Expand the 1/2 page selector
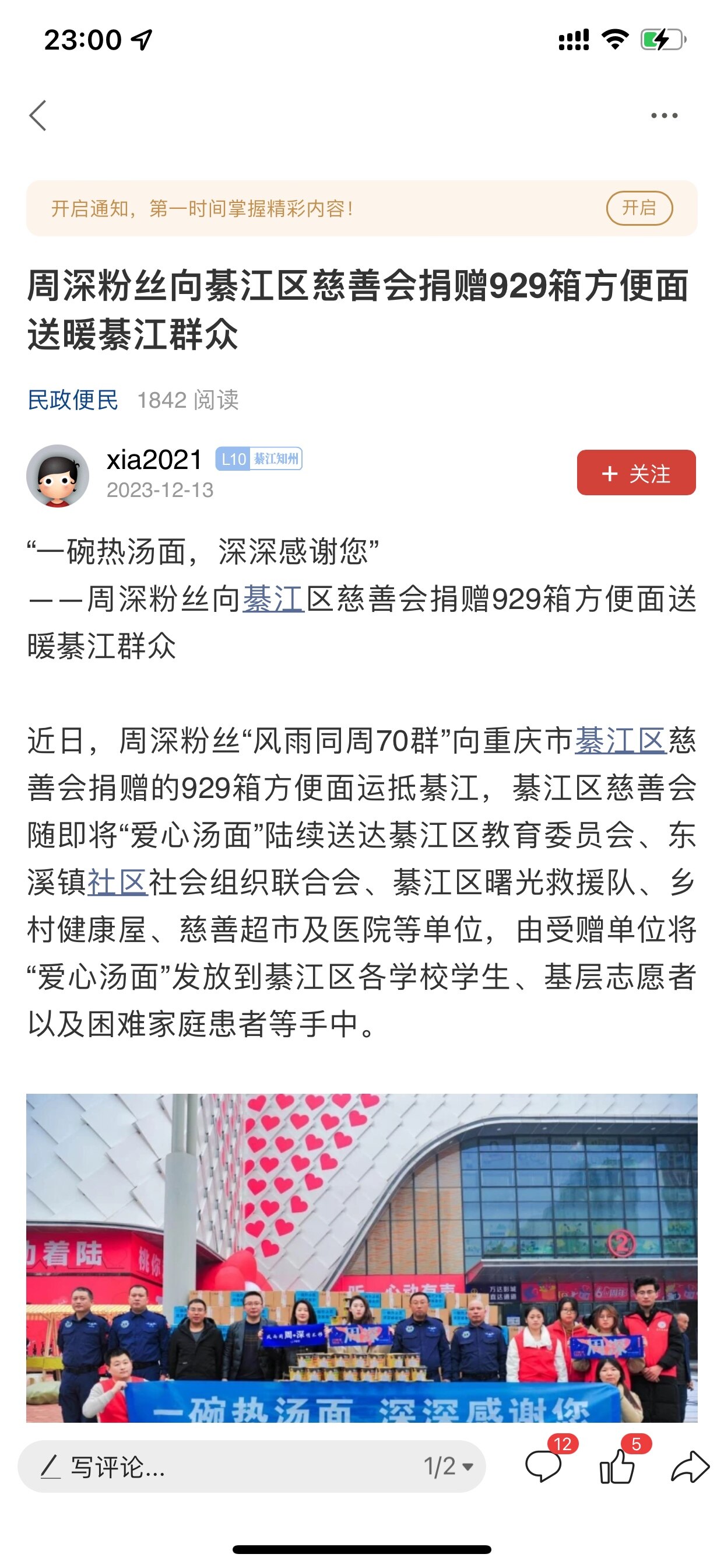 tap(449, 1466)
